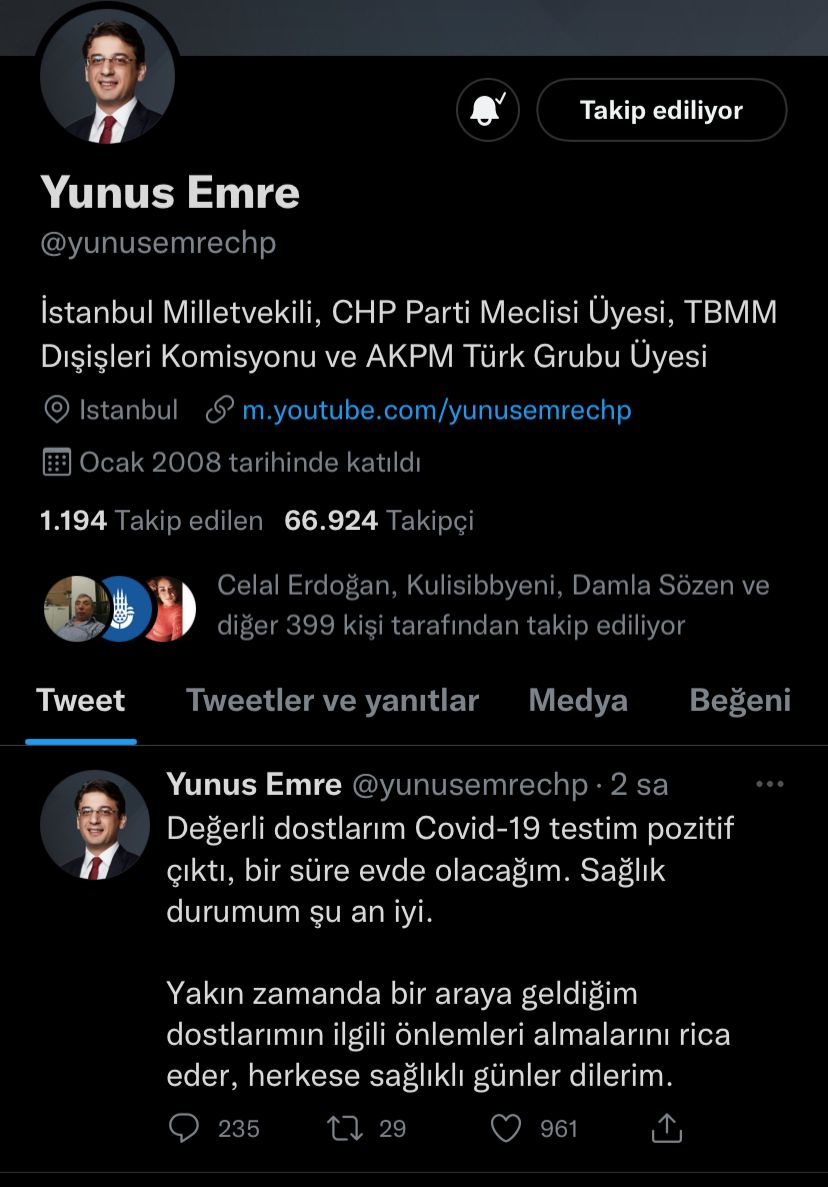Tap the Takip ediliyor button
828x1187 pixels.
[x=661, y=110]
